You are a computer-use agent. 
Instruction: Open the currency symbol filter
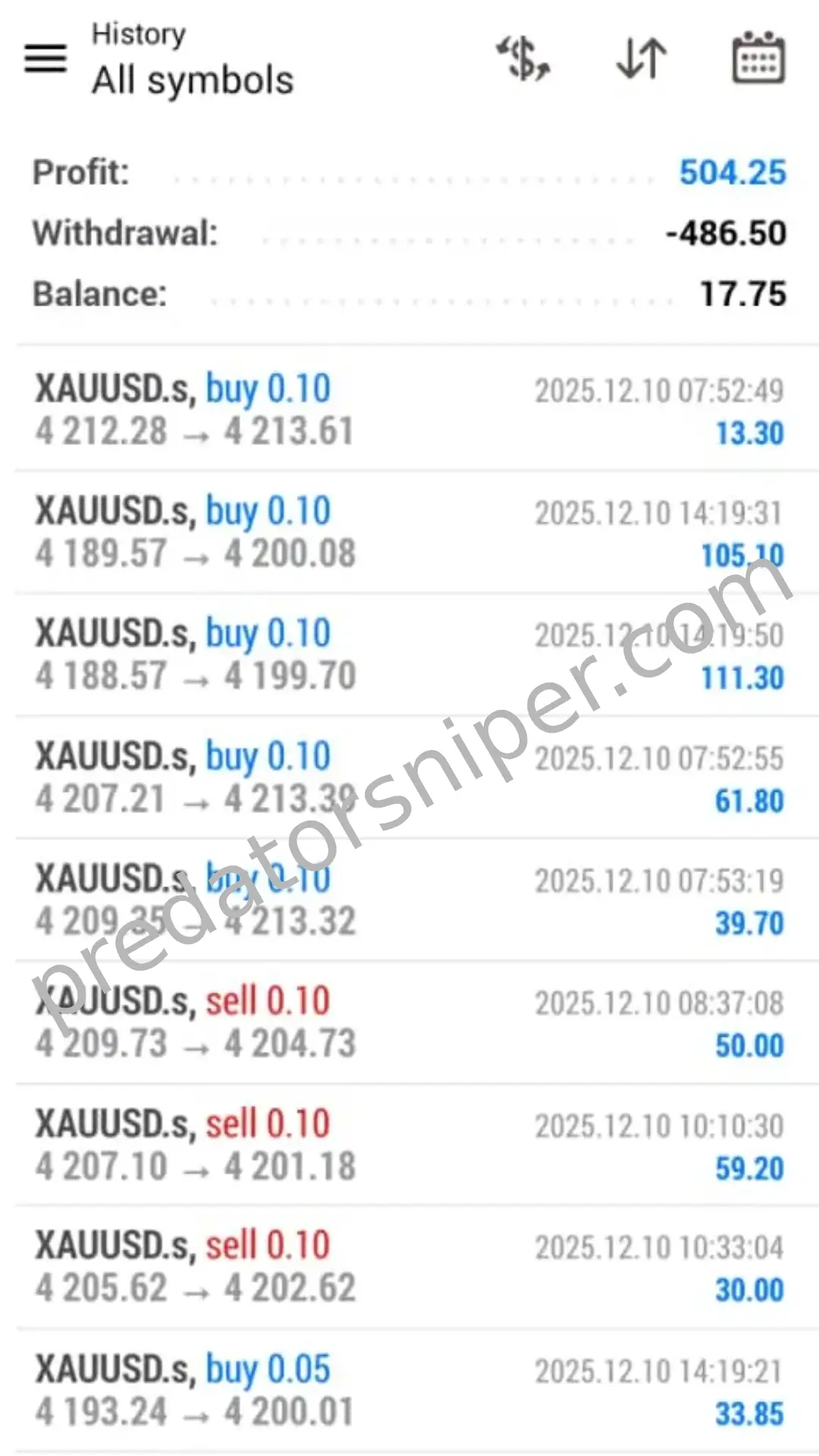pyautogui.click(x=523, y=58)
